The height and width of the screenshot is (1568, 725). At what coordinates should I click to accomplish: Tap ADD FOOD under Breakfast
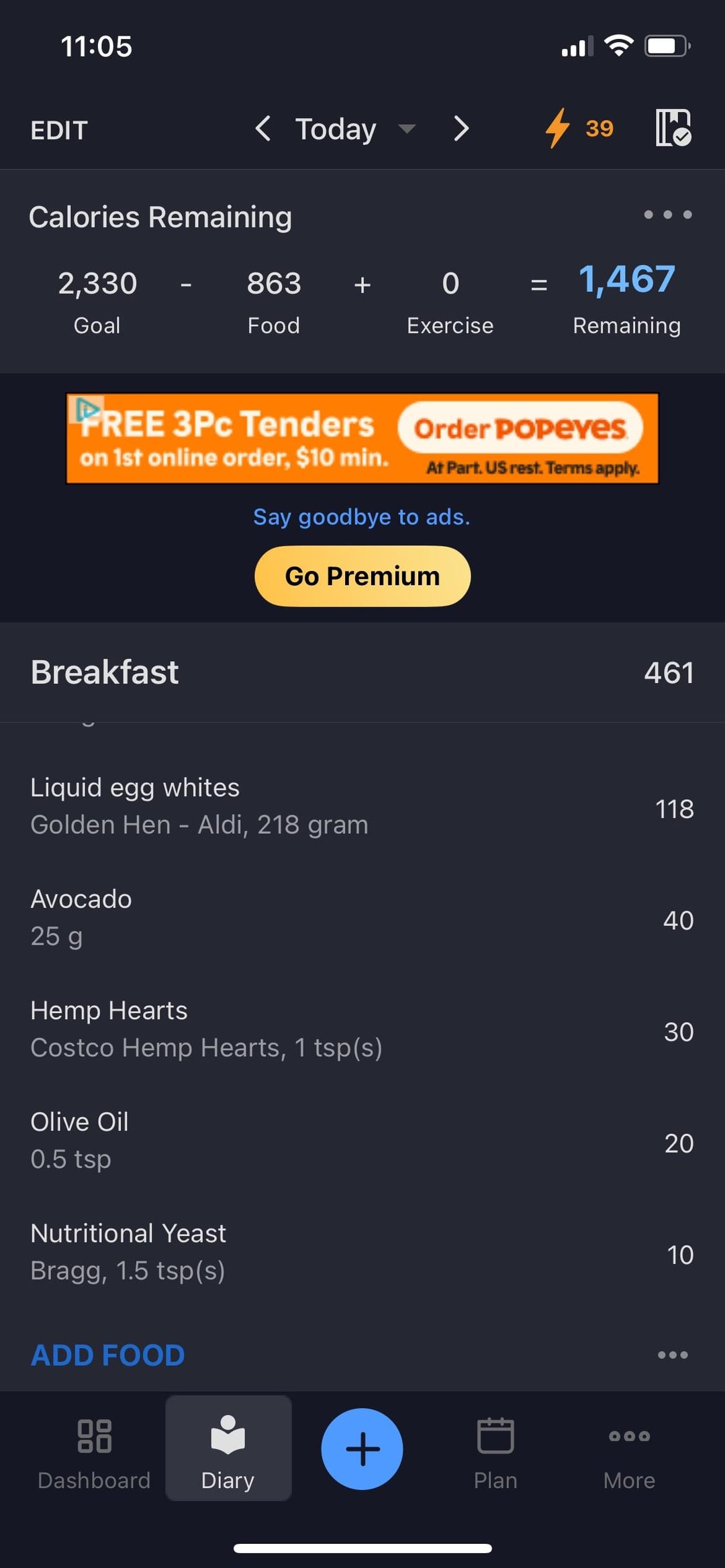point(108,1355)
